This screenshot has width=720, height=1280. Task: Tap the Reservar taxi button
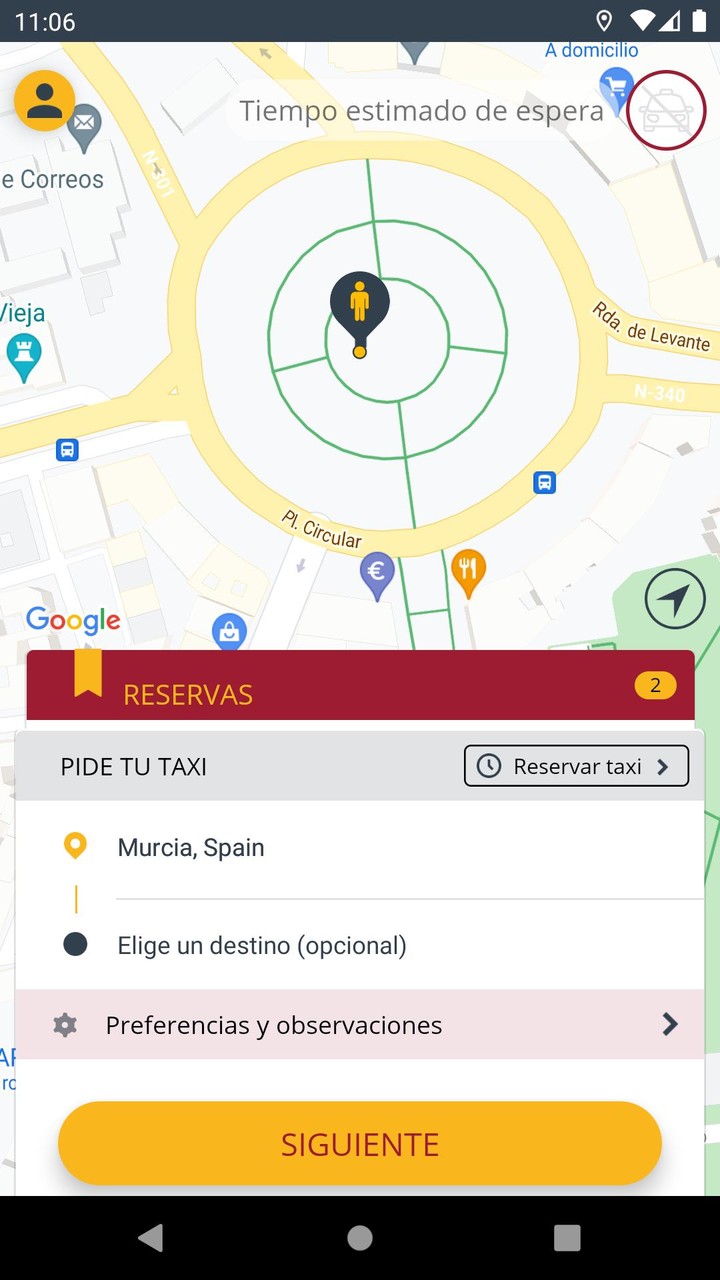(576, 766)
